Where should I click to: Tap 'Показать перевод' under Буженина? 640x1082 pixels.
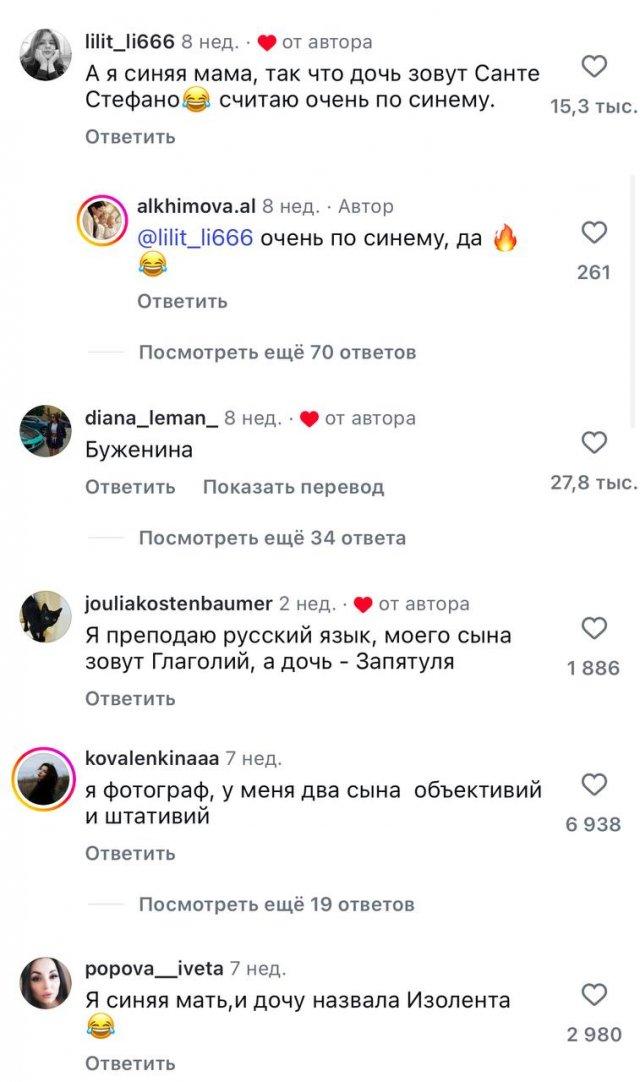[293, 487]
